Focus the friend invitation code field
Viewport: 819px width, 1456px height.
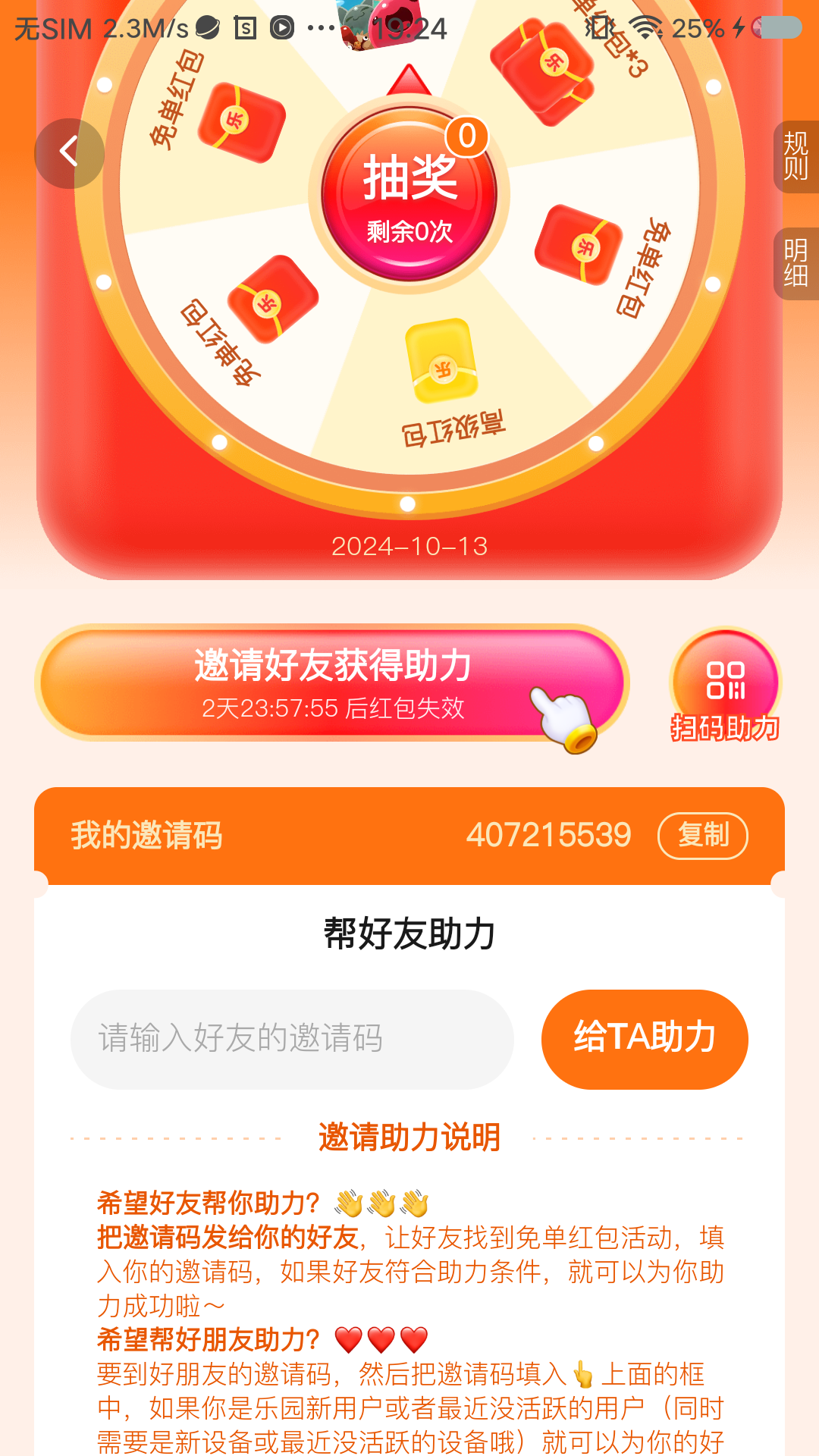tap(292, 1039)
